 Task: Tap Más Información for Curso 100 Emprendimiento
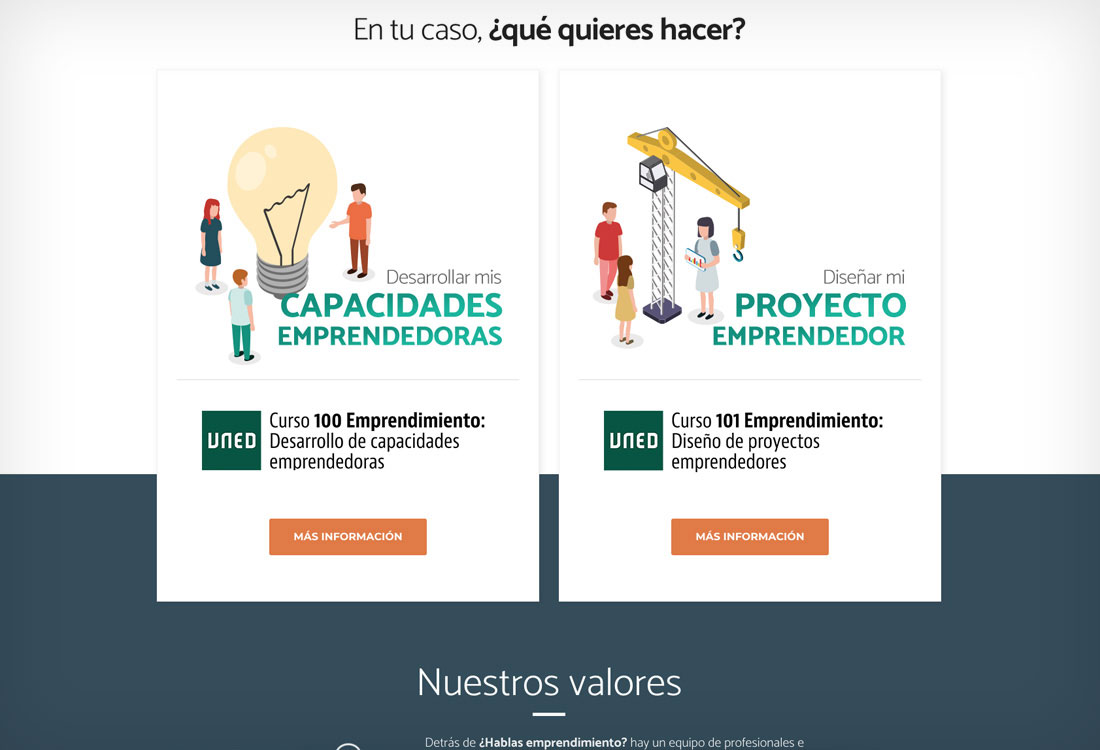347,536
